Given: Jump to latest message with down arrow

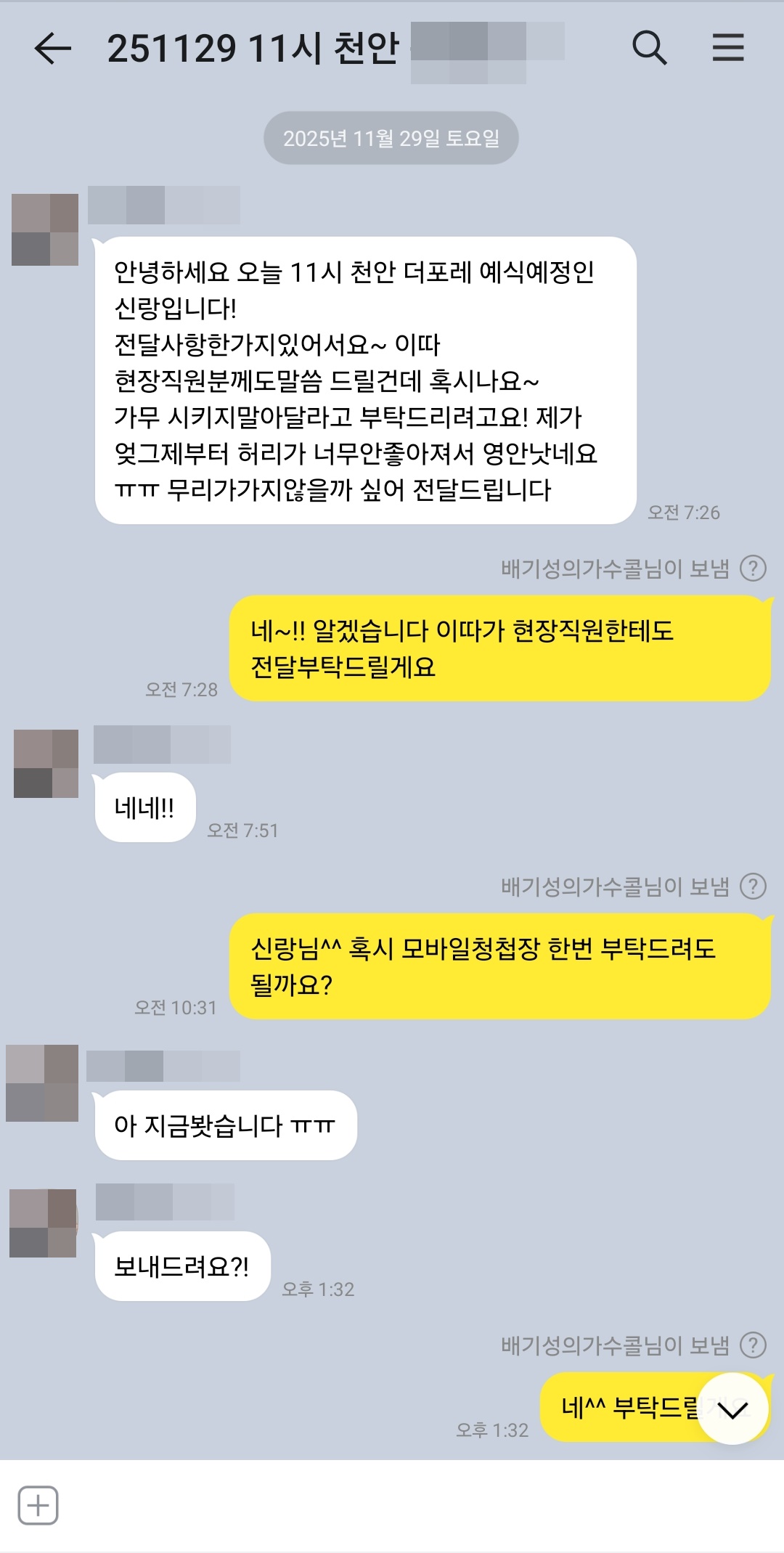Looking at the screenshot, I should (732, 1409).
